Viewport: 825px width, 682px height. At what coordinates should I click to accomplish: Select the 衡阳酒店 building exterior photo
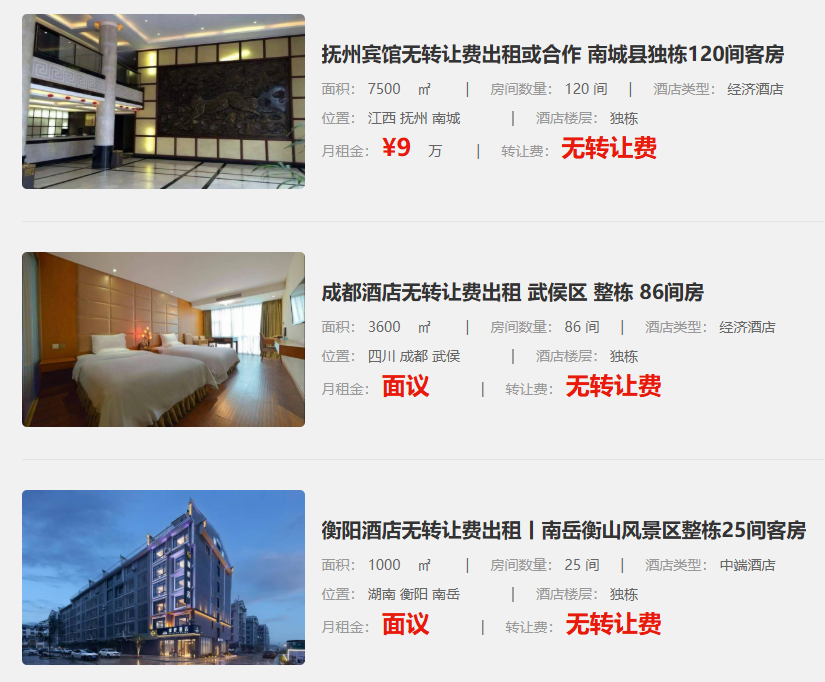point(163,577)
